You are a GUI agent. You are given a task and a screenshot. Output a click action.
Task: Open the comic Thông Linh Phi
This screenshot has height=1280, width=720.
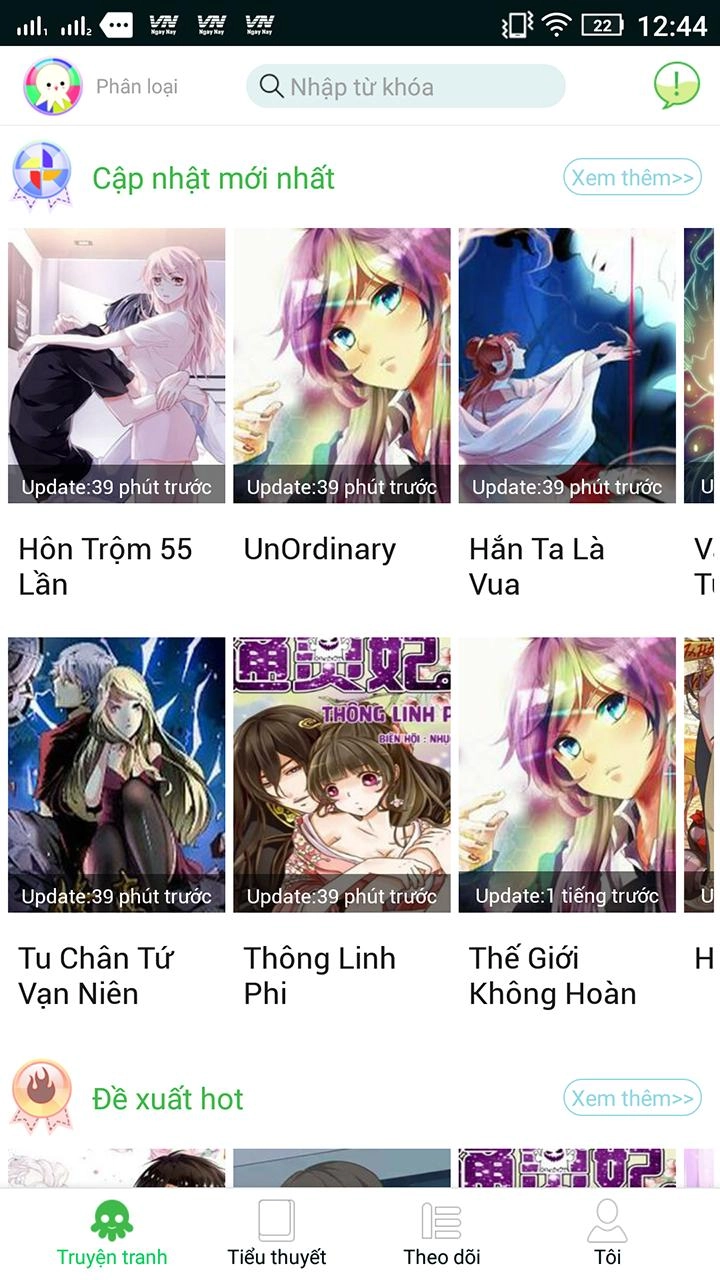[342, 775]
